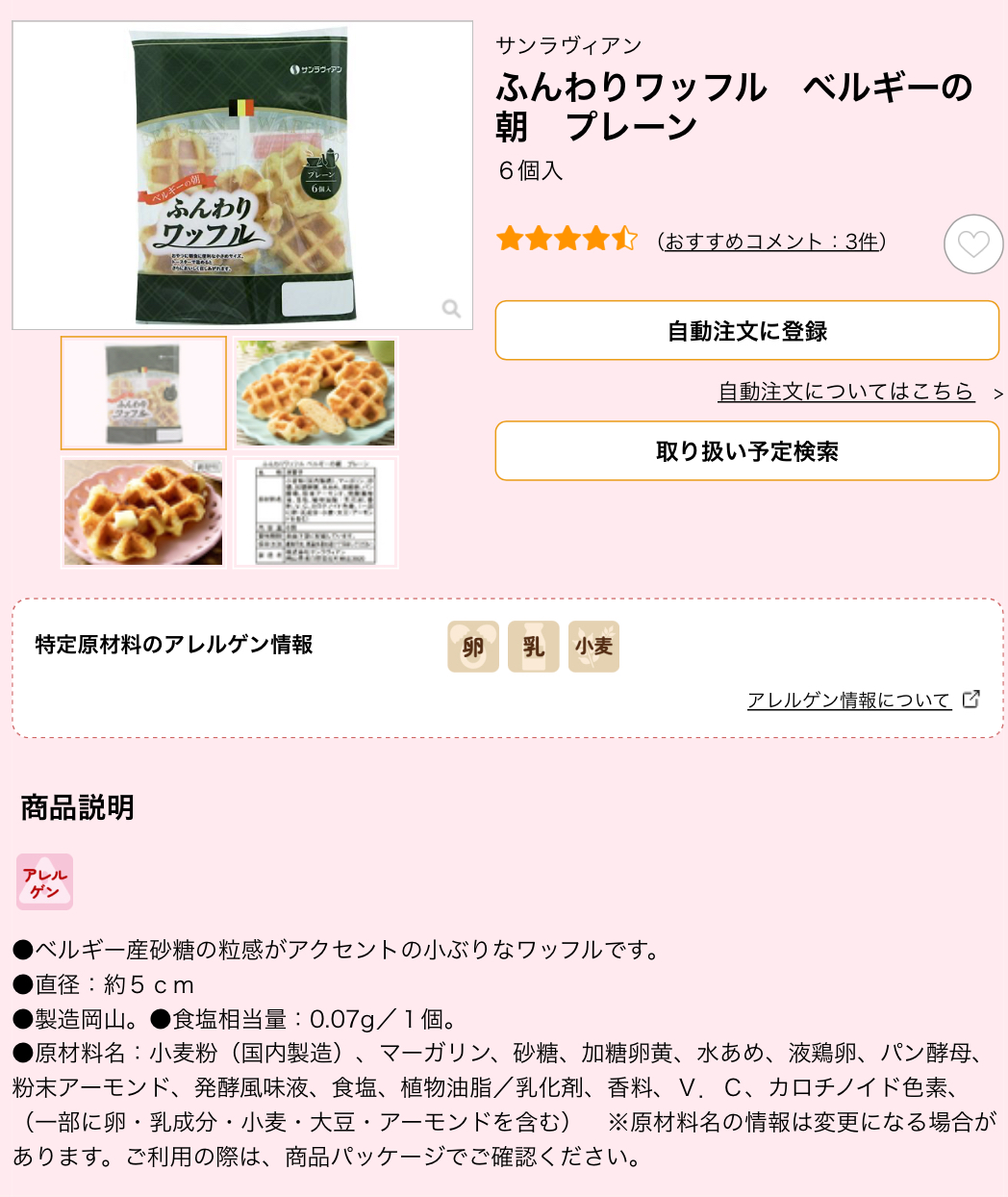
Task: Select package front thumbnail image
Action: click(143, 393)
